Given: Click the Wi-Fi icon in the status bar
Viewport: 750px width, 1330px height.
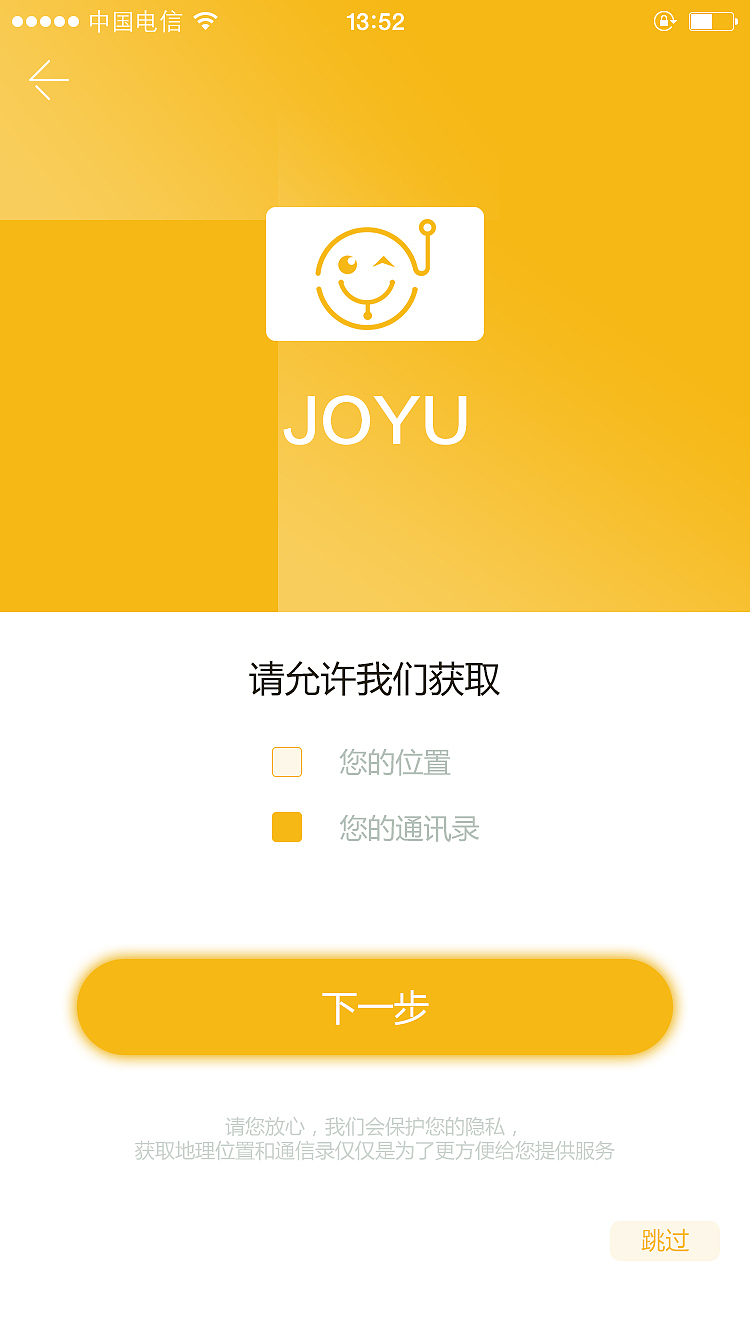Looking at the screenshot, I should click(208, 20).
